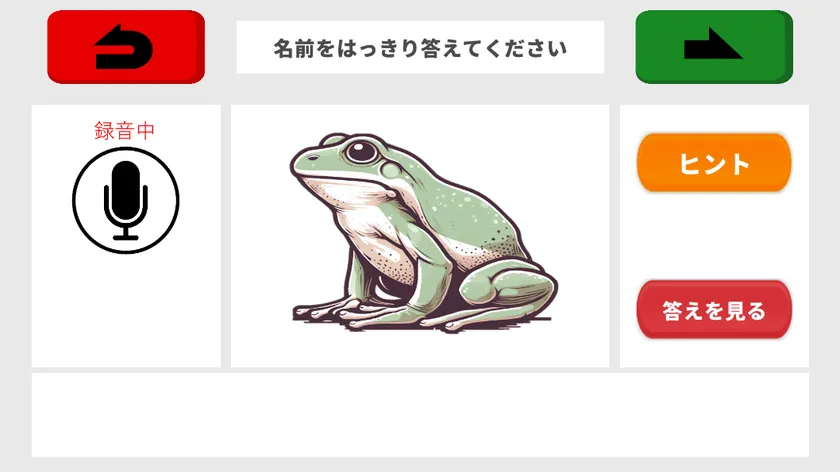This screenshot has width=840, height=472.
Task: Tap the microphone recording icon
Action: pos(126,201)
